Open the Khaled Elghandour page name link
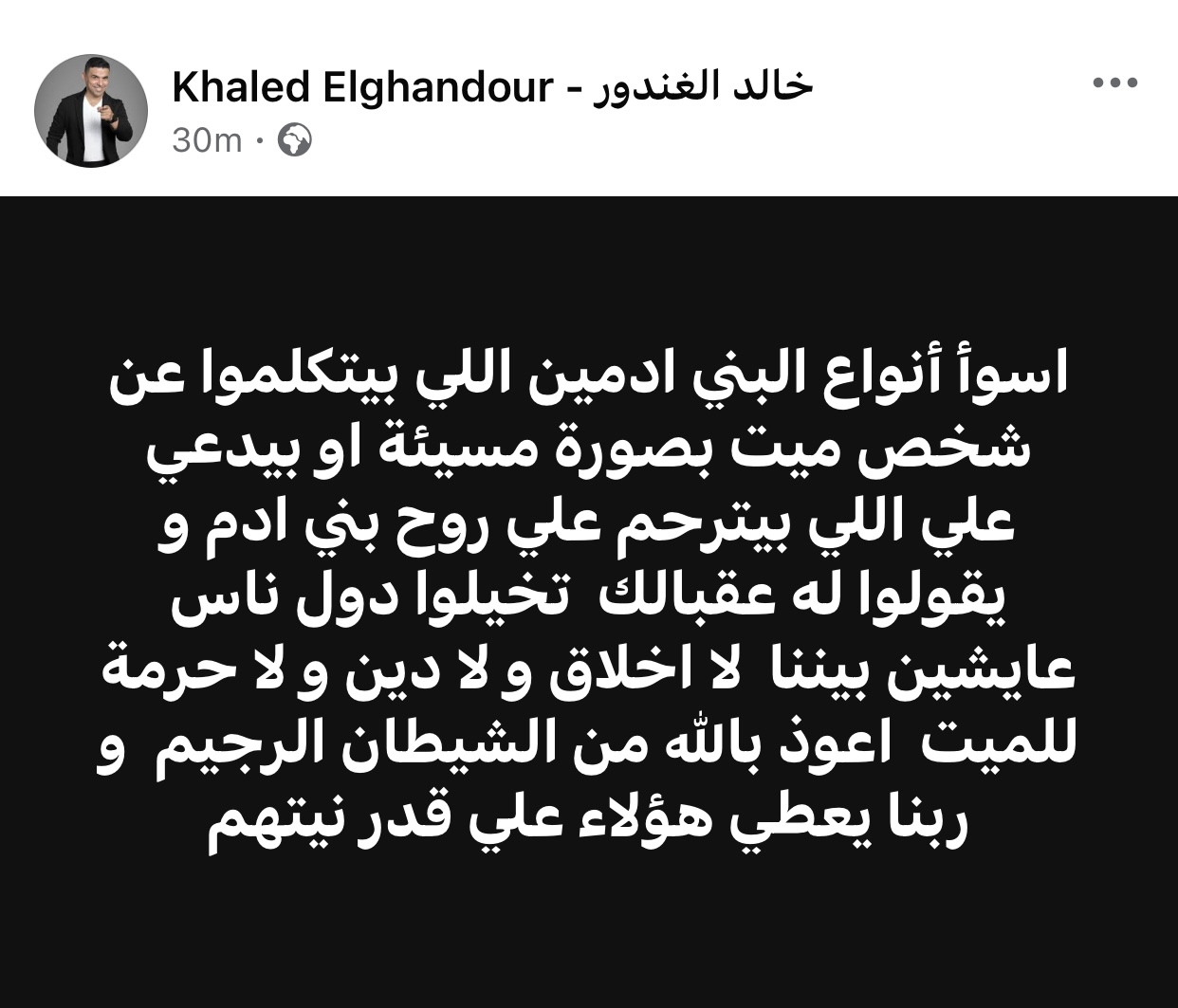 pyautogui.click(x=492, y=87)
